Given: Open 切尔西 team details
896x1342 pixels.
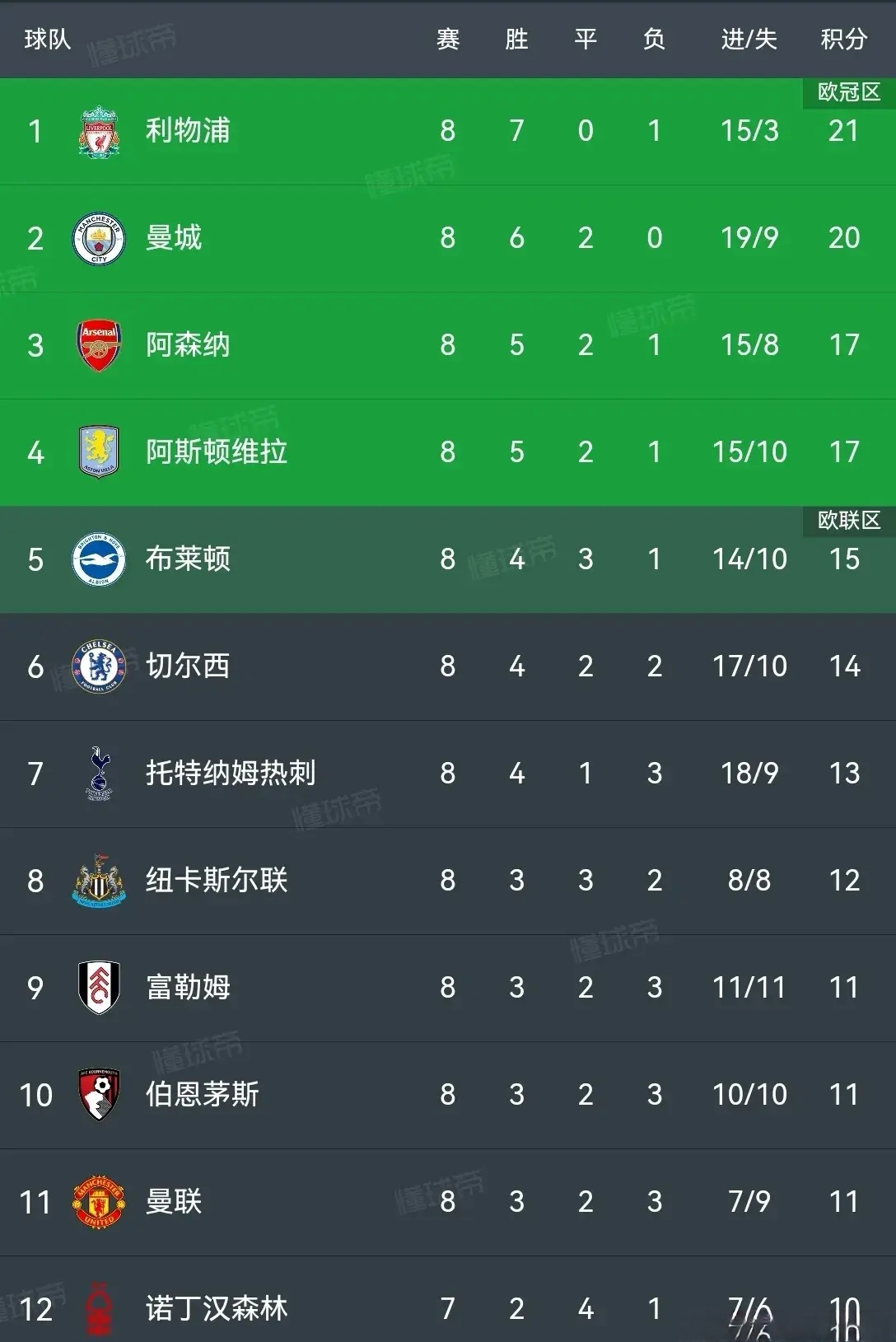Looking at the screenshot, I should pyautogui.click(x=186, y=666).
